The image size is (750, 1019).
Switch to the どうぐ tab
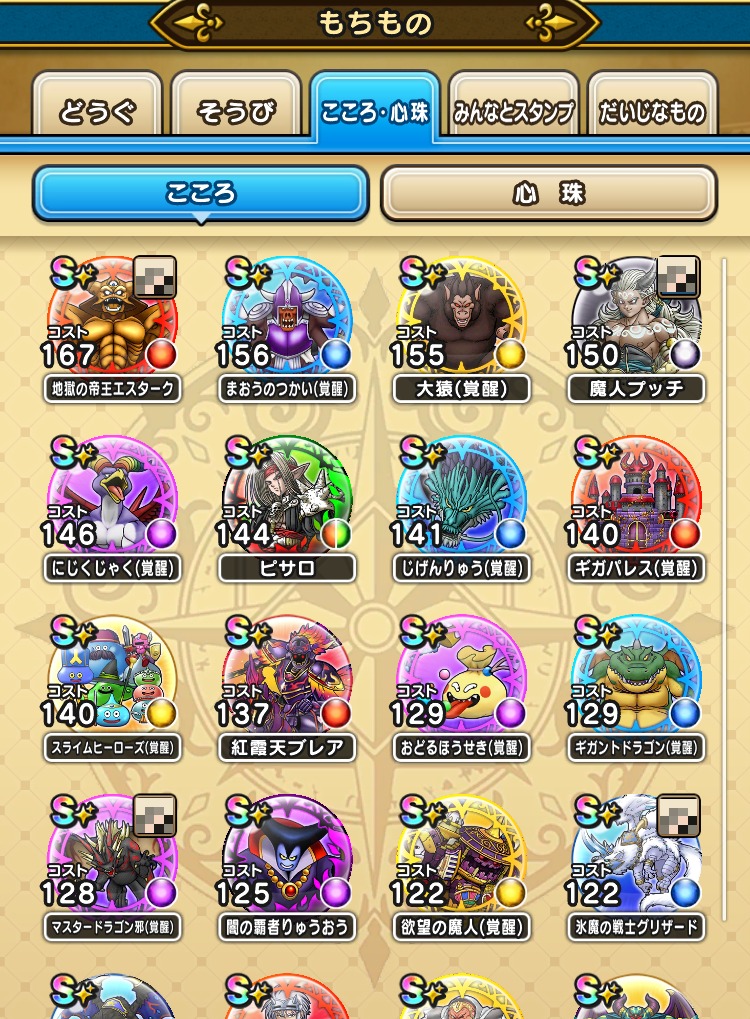pyautogui.click(x=97, y=111)
